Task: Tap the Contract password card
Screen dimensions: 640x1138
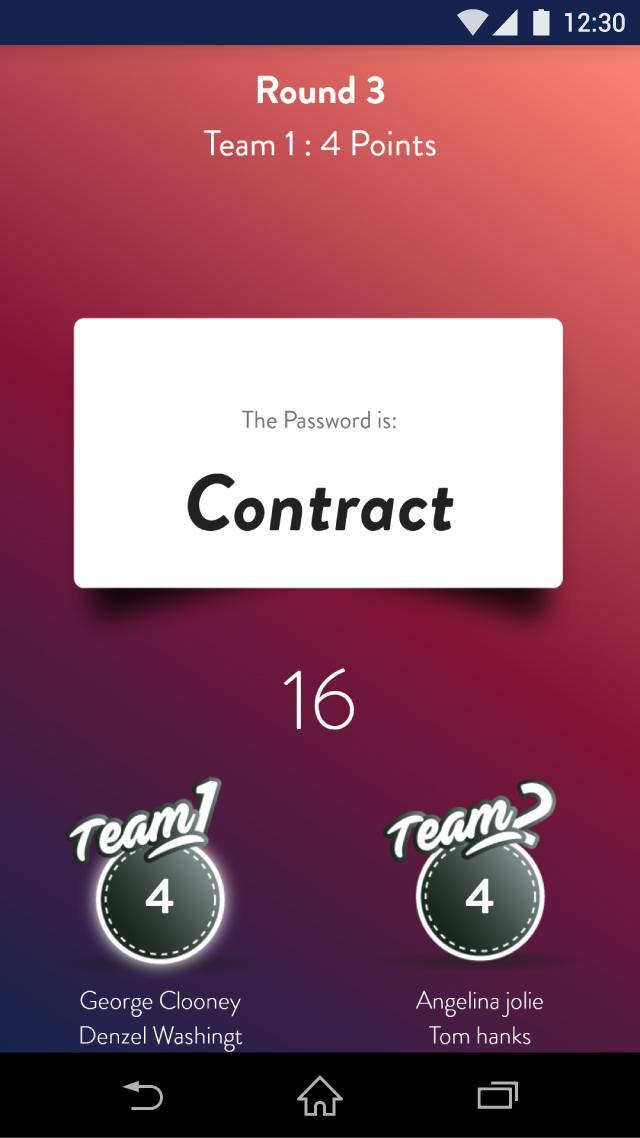Action: (318, 453)
